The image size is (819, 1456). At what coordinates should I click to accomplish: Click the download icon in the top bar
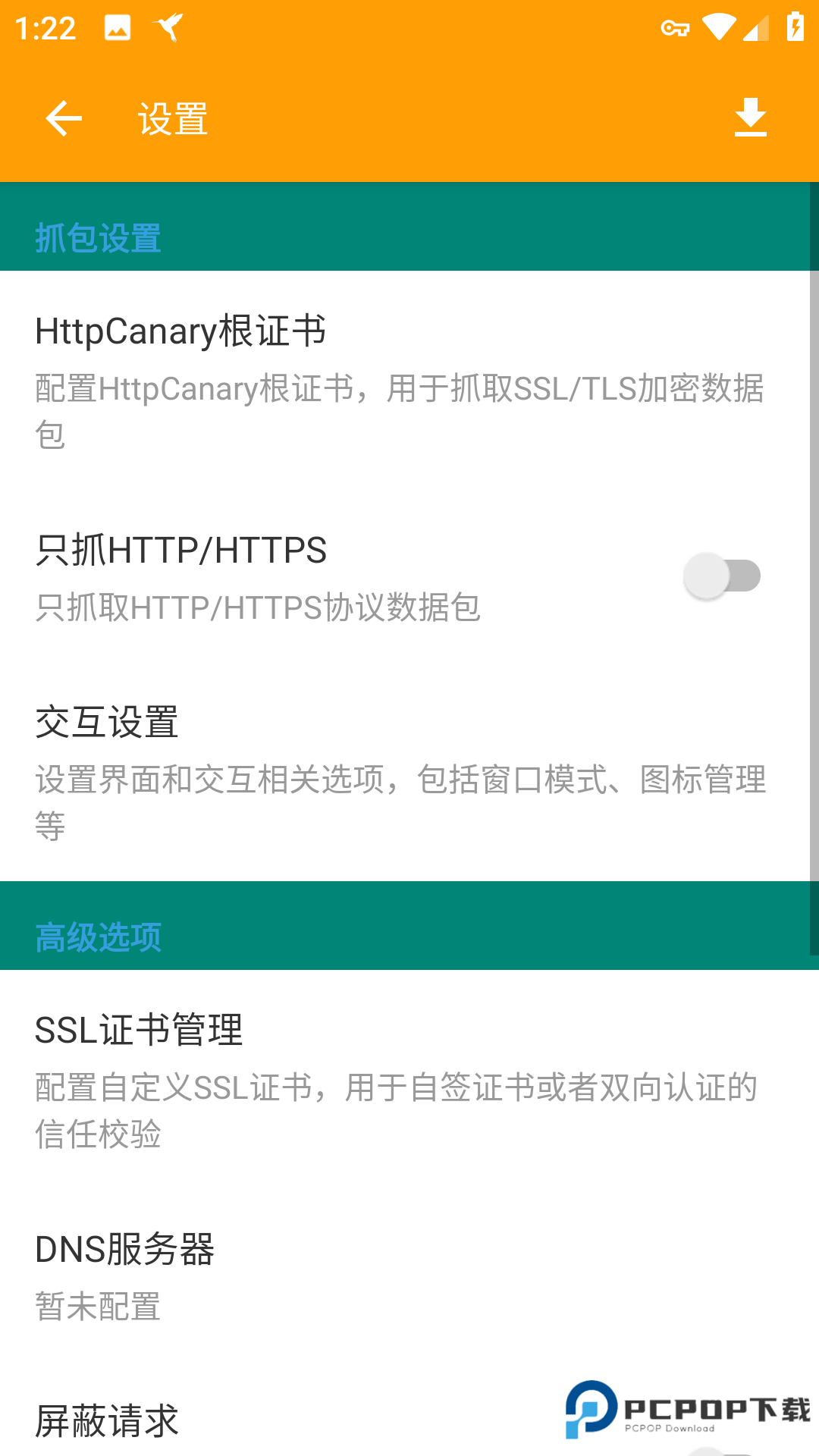tap(751, 118)
